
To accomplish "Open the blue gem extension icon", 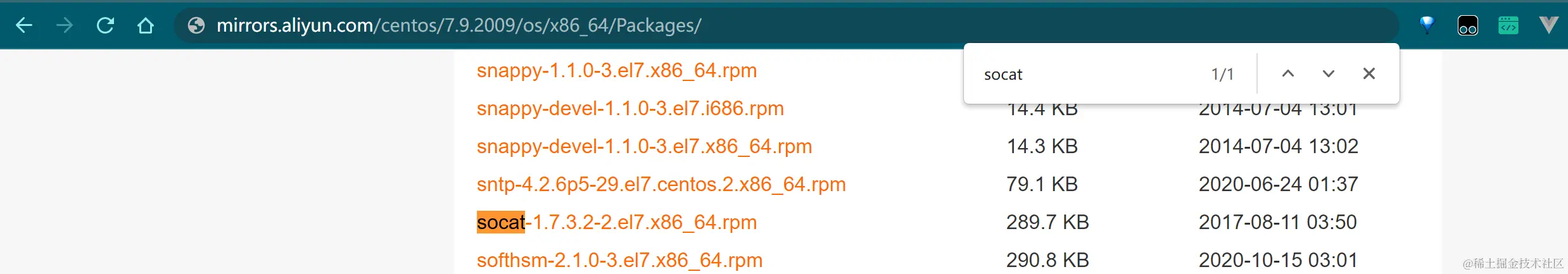I will point(1427,25).
